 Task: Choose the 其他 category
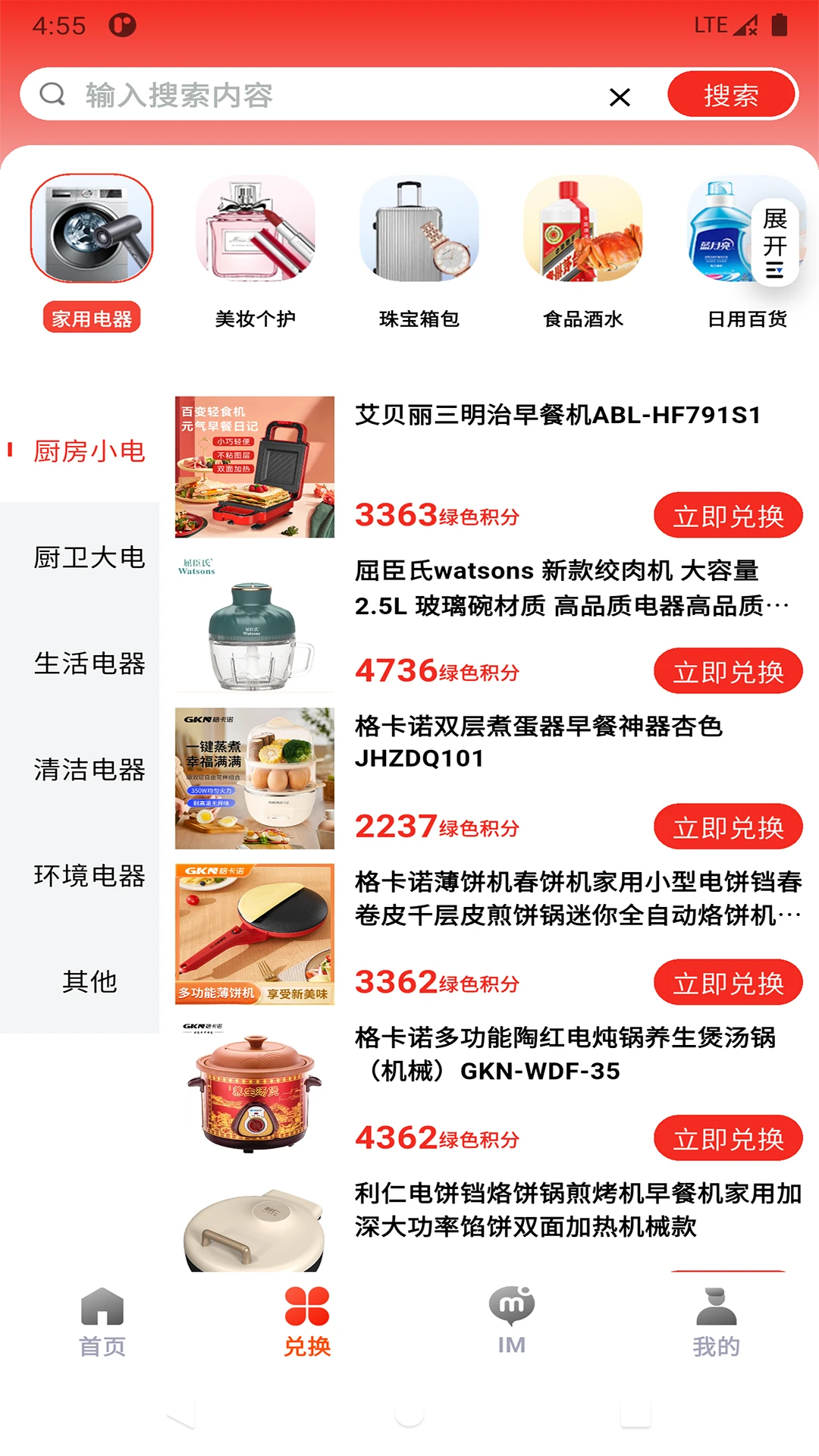click(90, 982)
